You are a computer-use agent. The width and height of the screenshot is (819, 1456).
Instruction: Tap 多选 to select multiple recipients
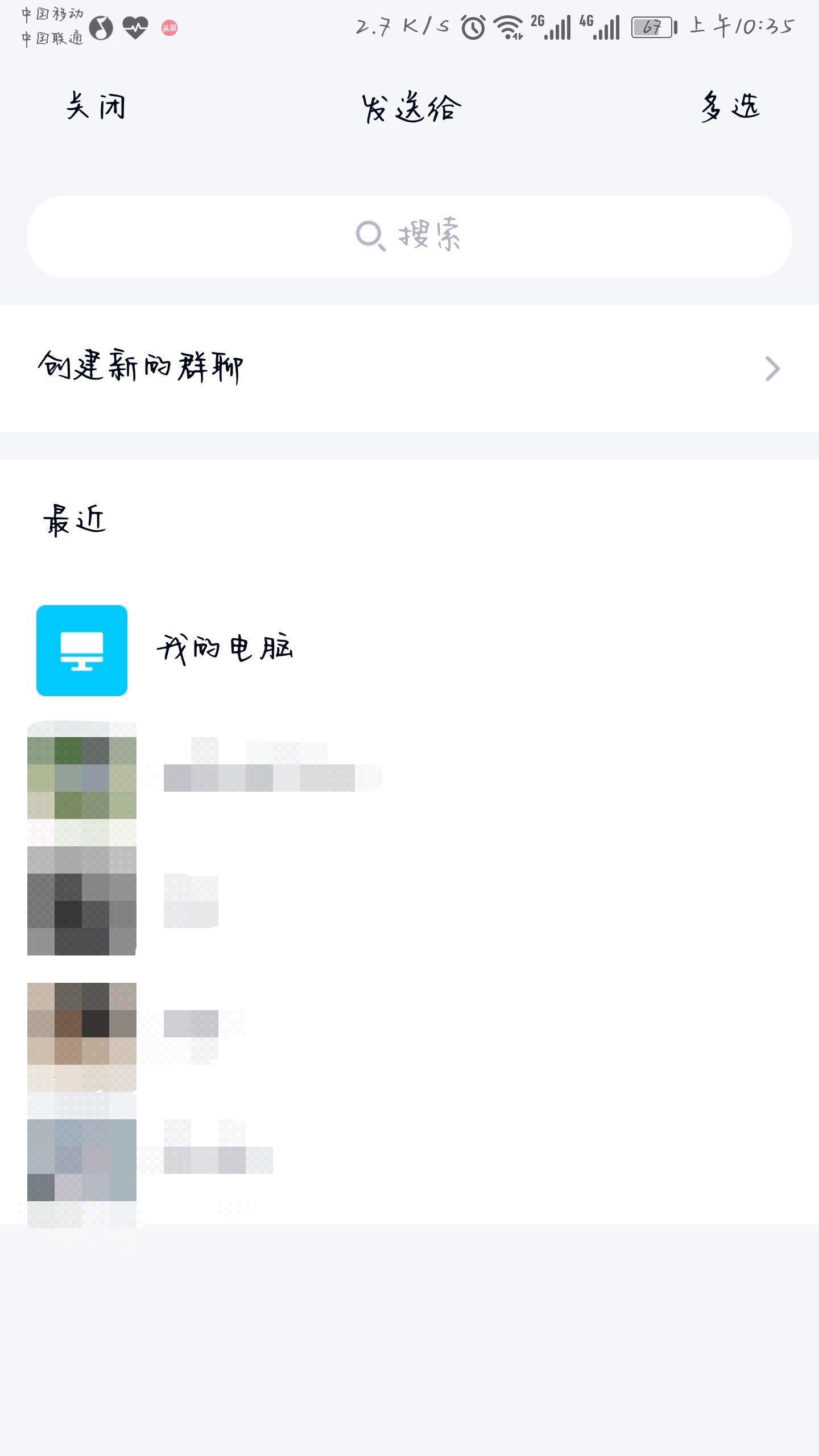pyautogui.click(x=730, y=107)
